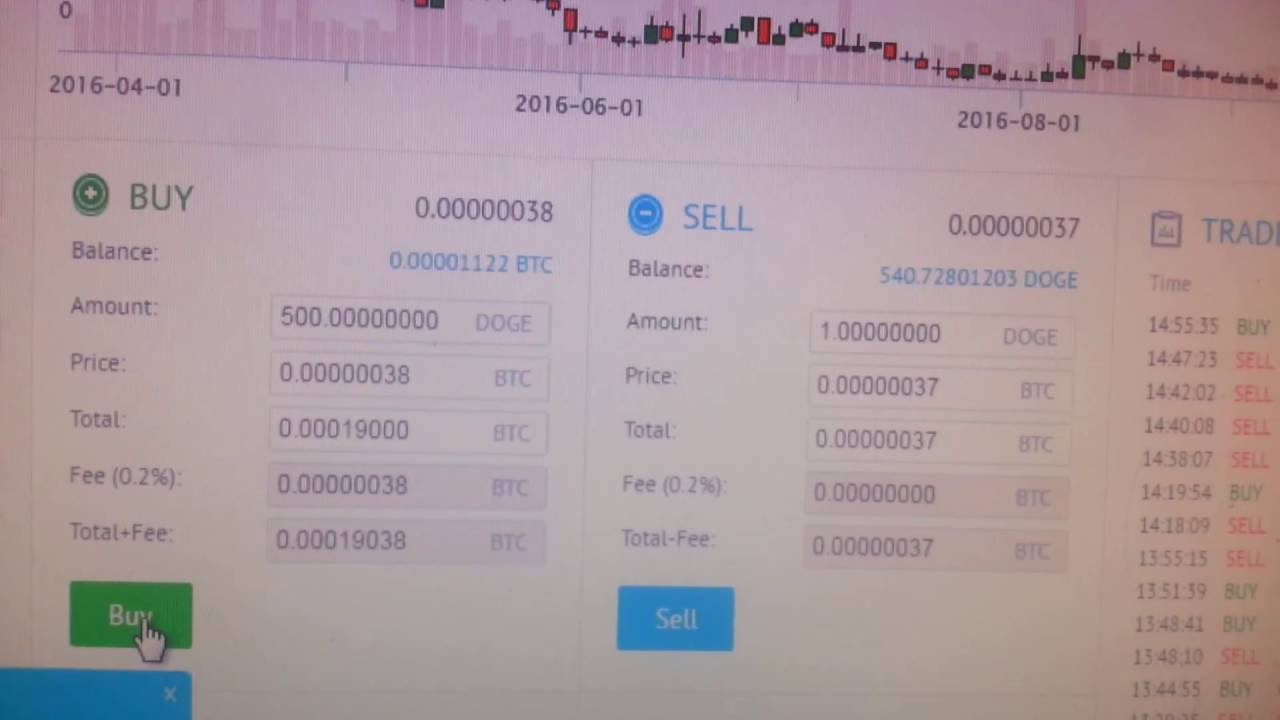Tap the blue Sell button
The width and height of the screenshot is (1280, 720).
675,619
